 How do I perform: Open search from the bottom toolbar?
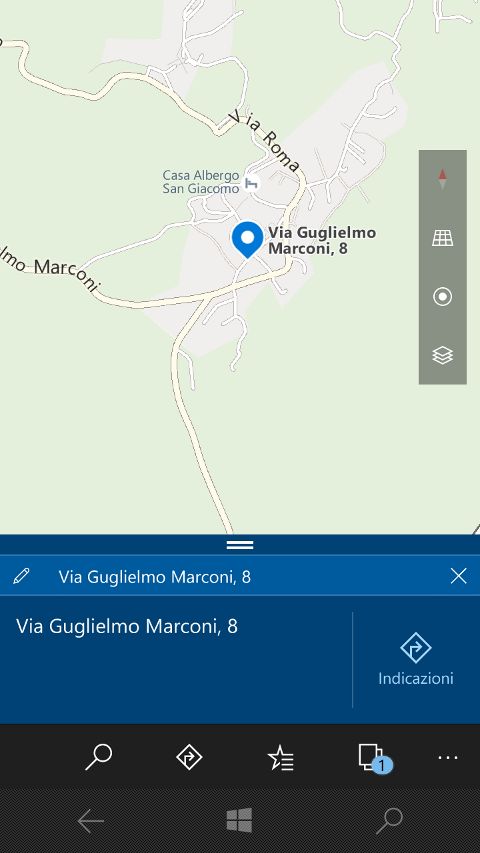[99, 757]
